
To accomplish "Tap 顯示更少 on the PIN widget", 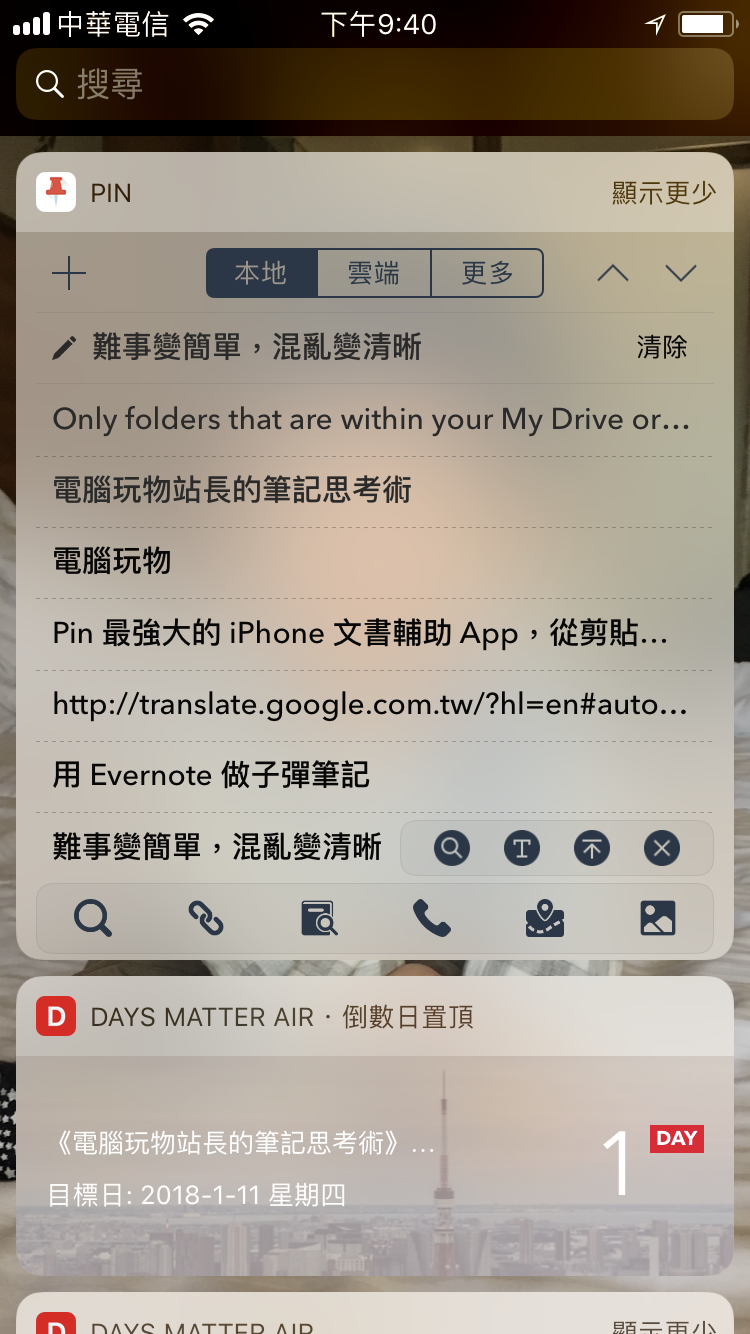I will 664,192.
